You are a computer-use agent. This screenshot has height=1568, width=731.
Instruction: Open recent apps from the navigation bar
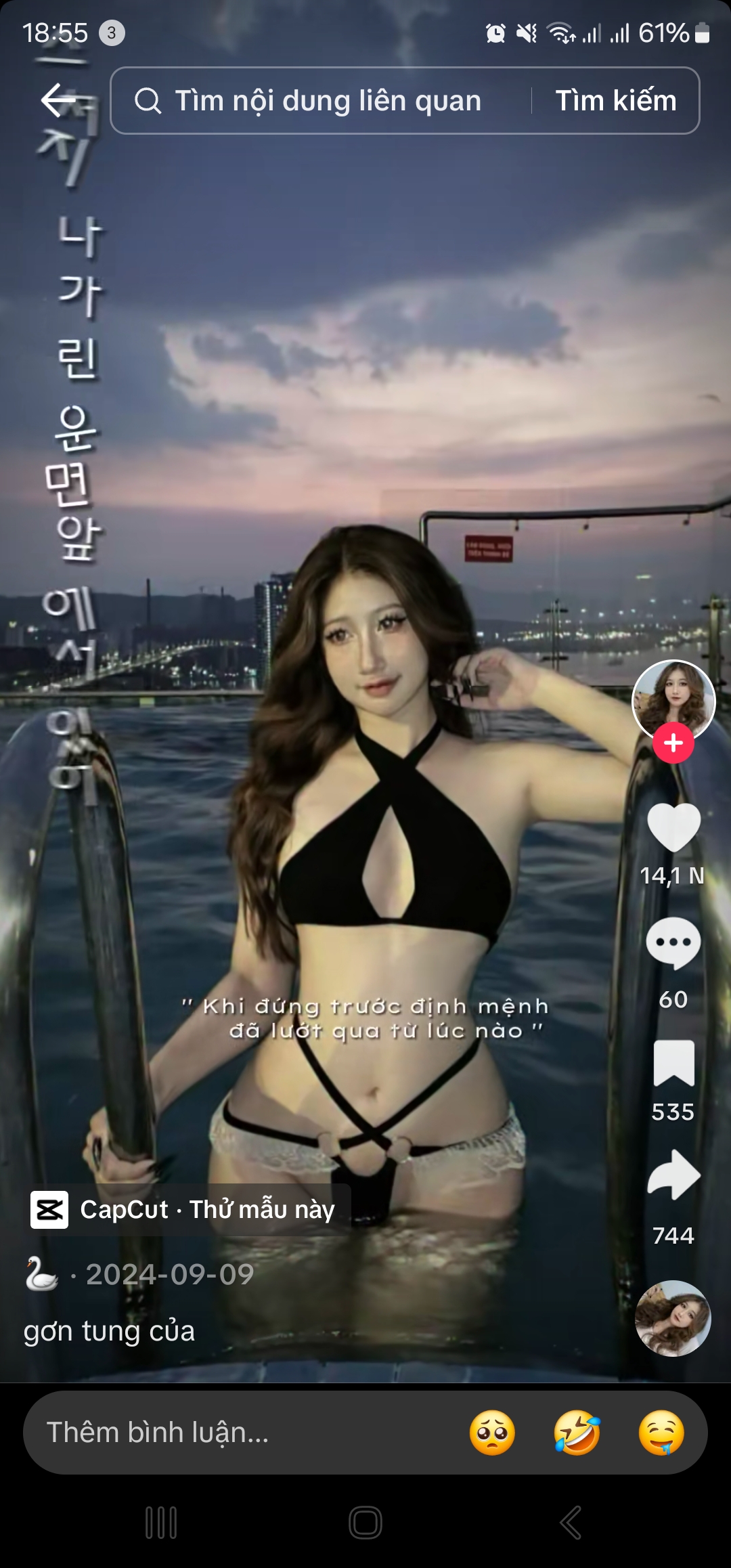click(x=161, y=1523)
